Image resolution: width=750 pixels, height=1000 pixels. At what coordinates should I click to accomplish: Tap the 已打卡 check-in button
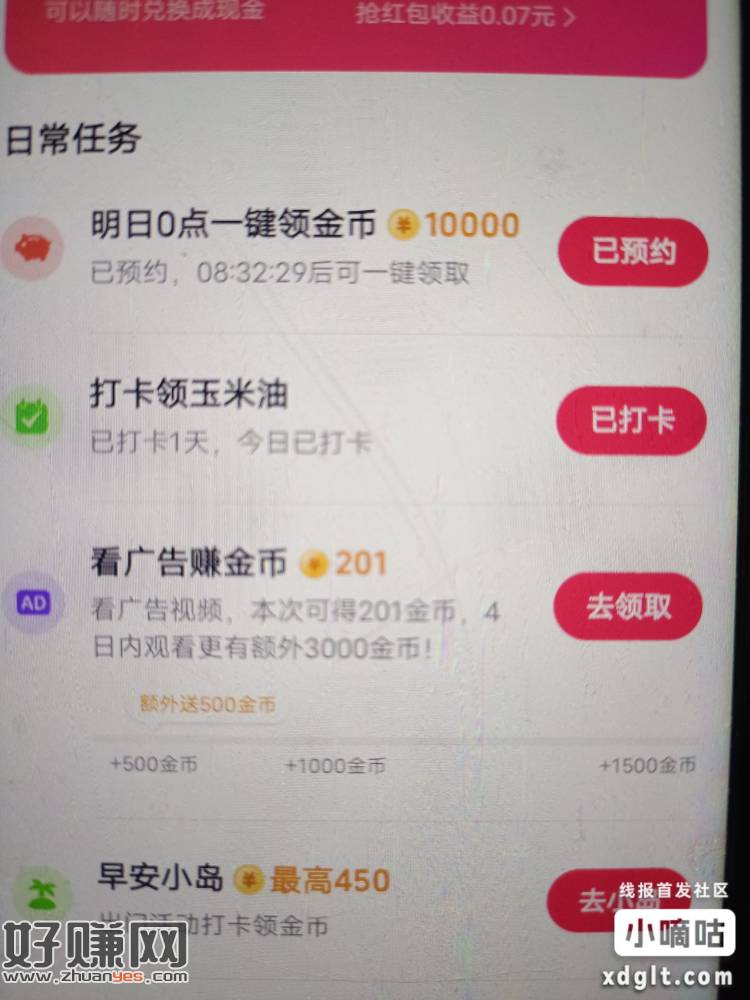[631, 421]
